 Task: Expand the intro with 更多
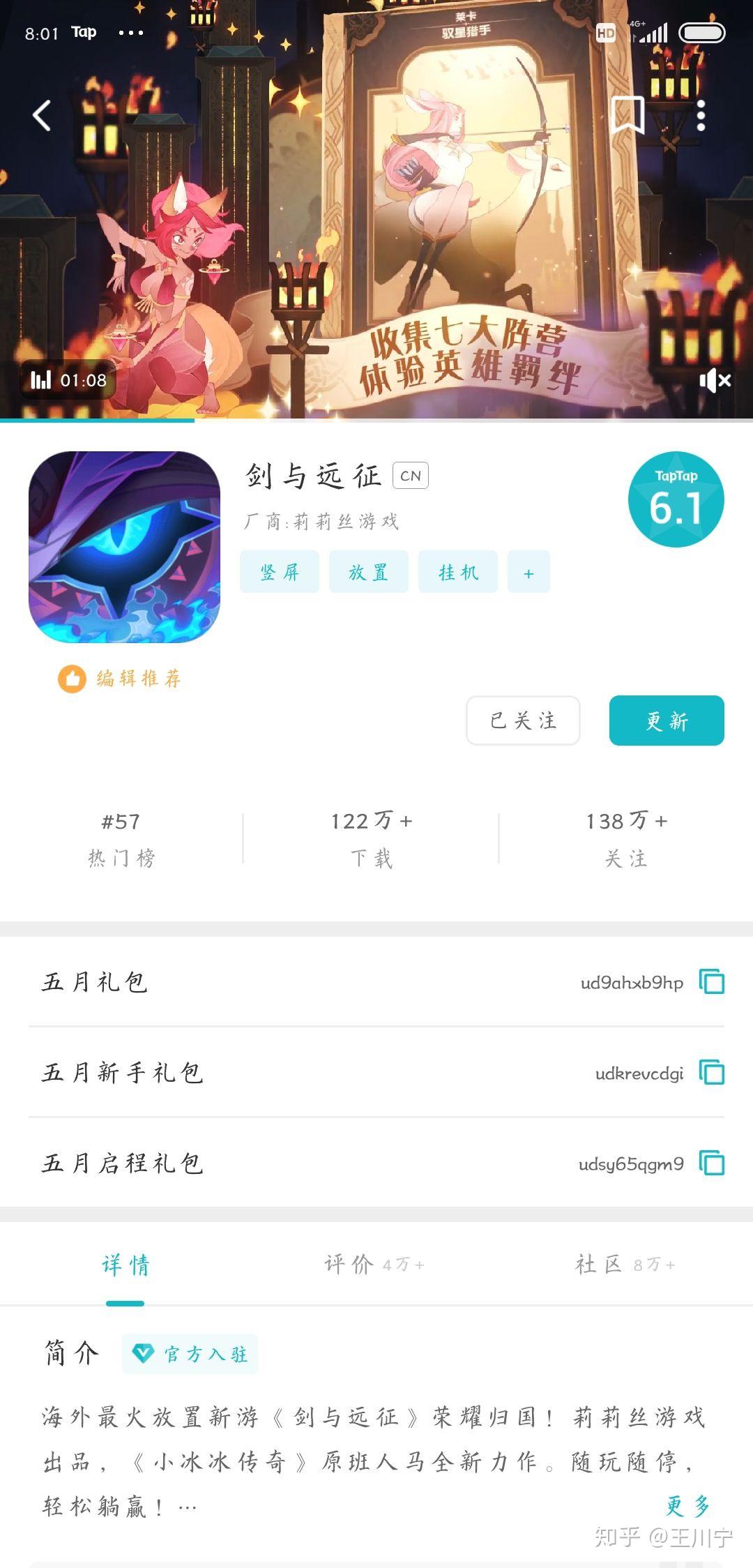(x=687, y=1506)
